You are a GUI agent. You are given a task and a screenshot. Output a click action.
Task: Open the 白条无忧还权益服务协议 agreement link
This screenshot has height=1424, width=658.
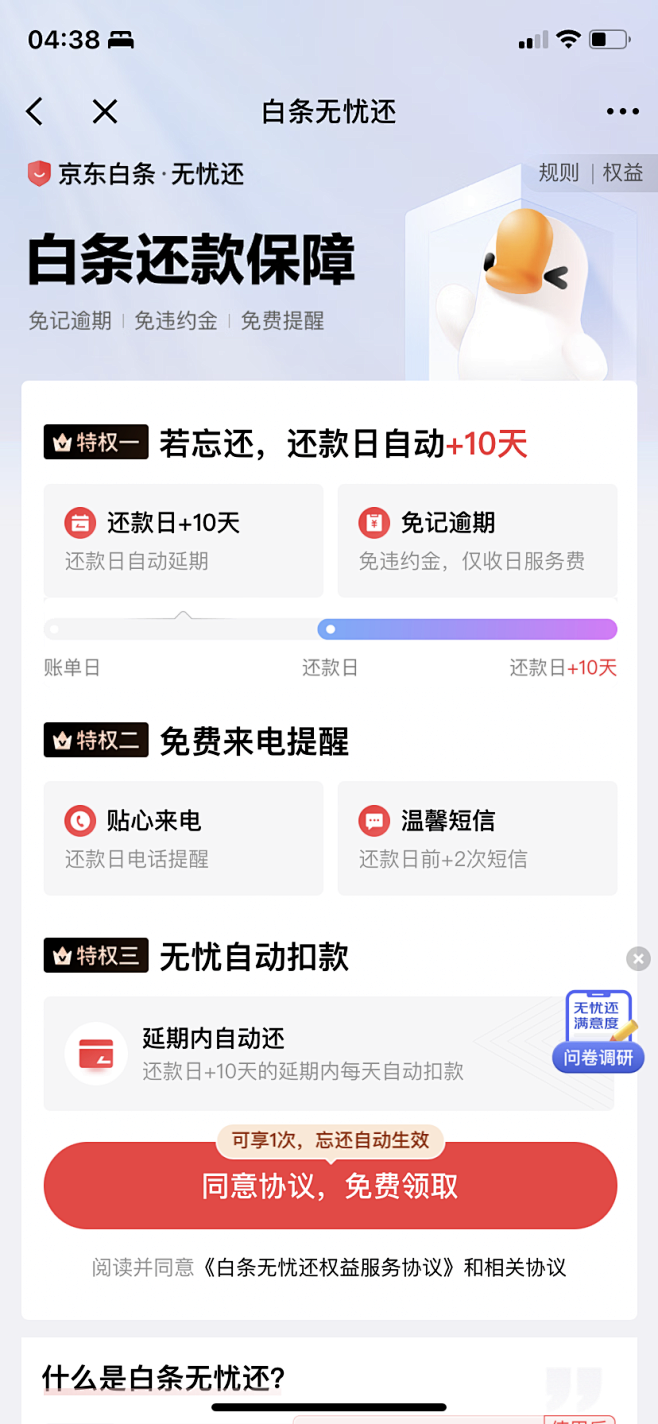[329, 1268]
